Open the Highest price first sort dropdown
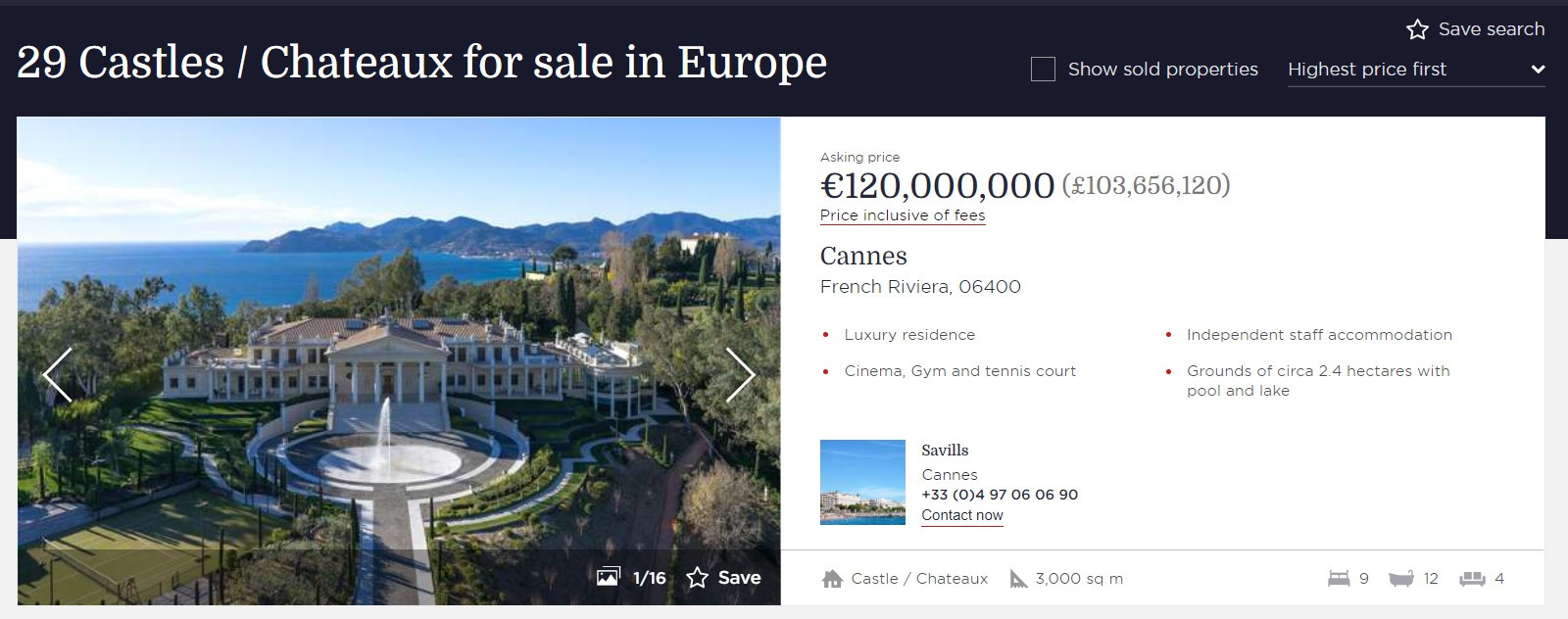Screen dimensions: 1568x619 (1415, 70)
